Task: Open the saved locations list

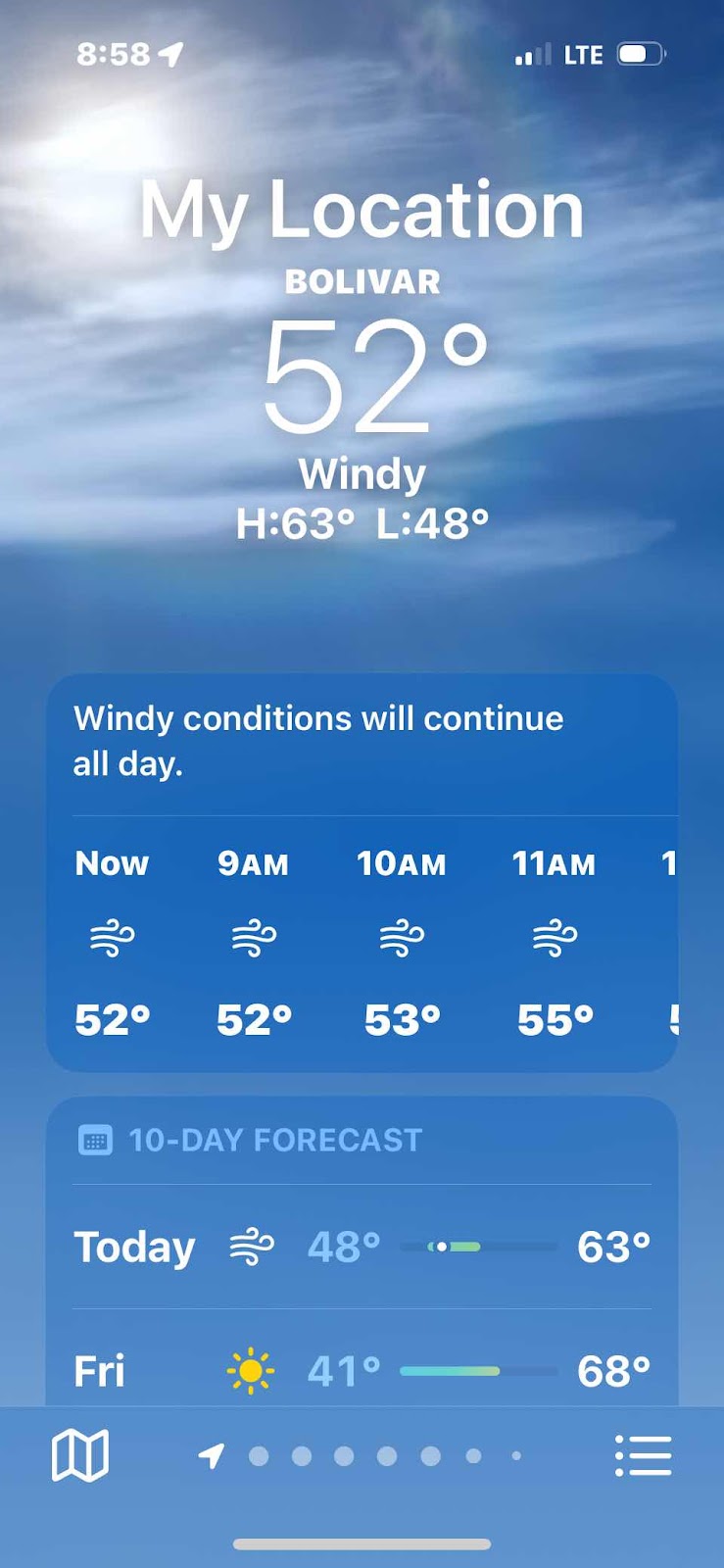Action: [643, 1455]
